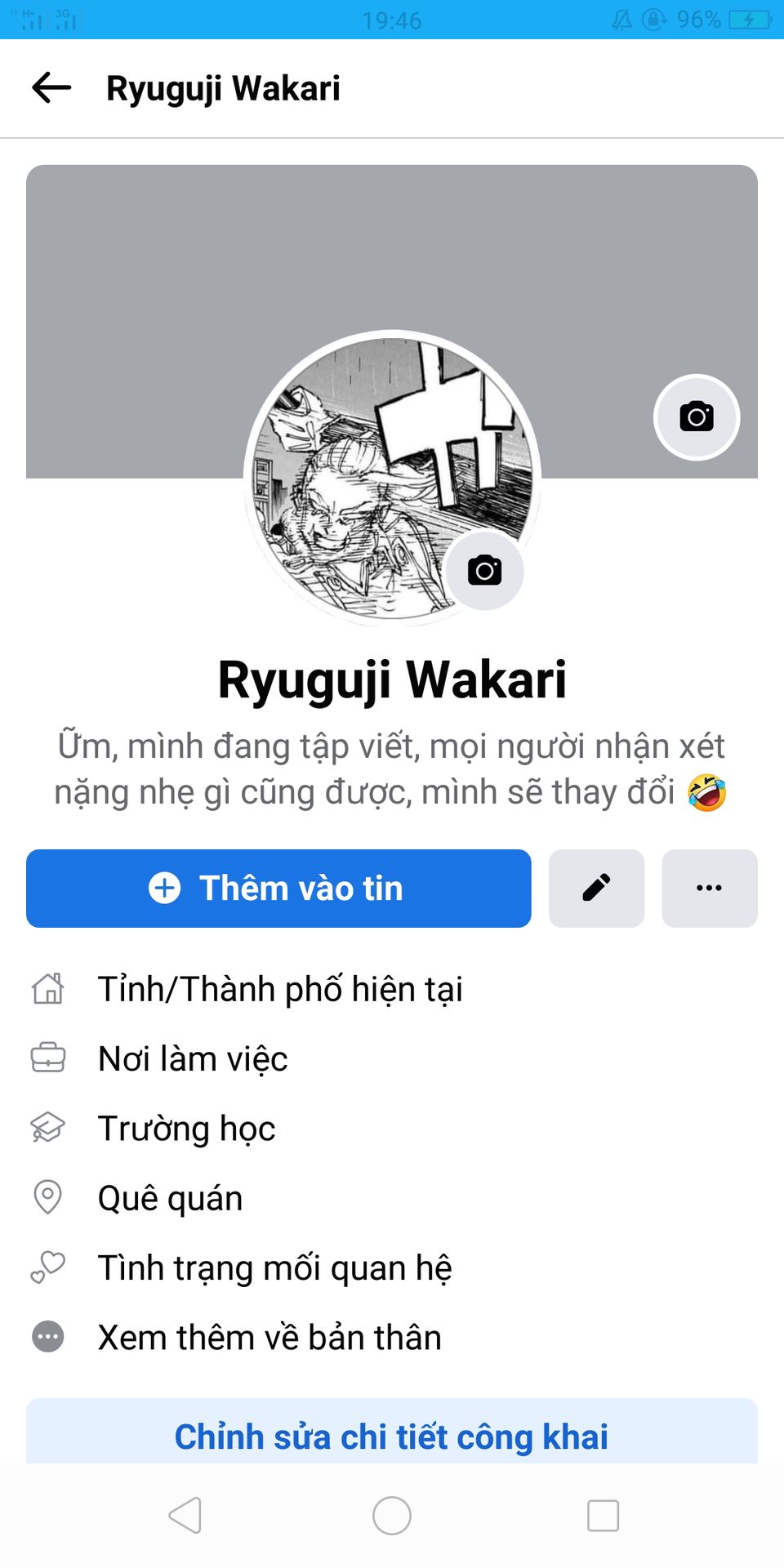Image resolution: width=784 pixels, height=1568 pixels.
Task: Tap Chỉnh sửa chi tiết công khai
Action: (392, 1436)
